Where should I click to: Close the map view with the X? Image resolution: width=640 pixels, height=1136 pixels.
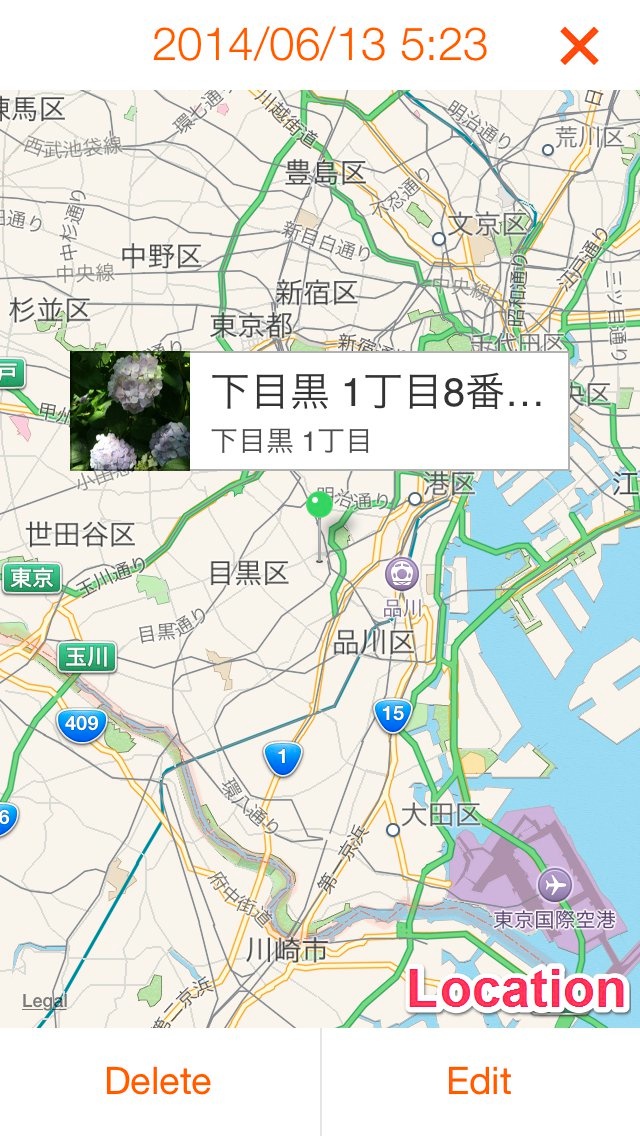579,46
